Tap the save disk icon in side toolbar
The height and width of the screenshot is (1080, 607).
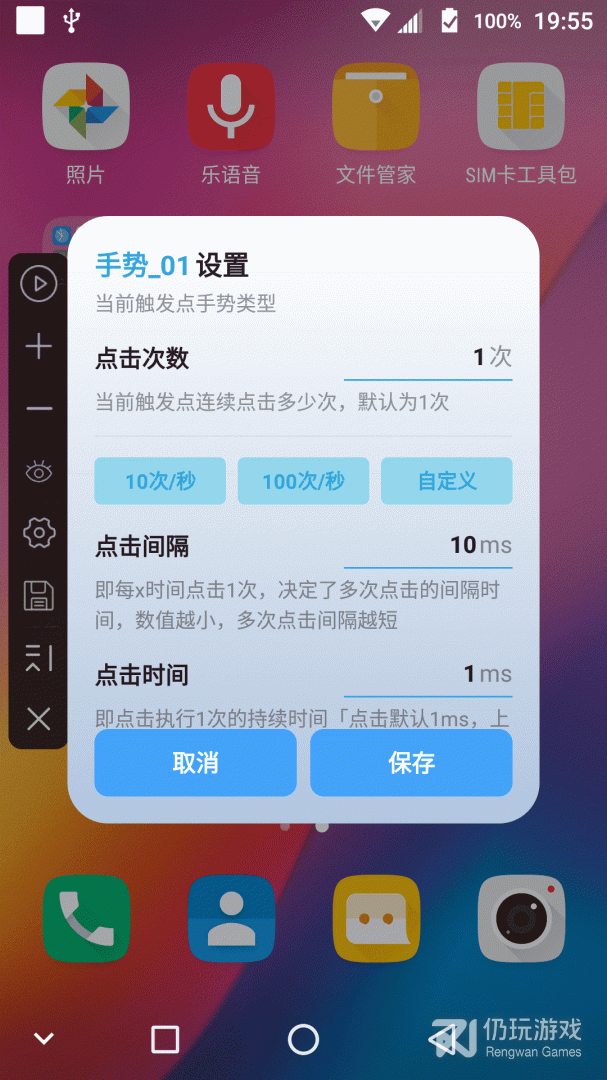[39, 595]
